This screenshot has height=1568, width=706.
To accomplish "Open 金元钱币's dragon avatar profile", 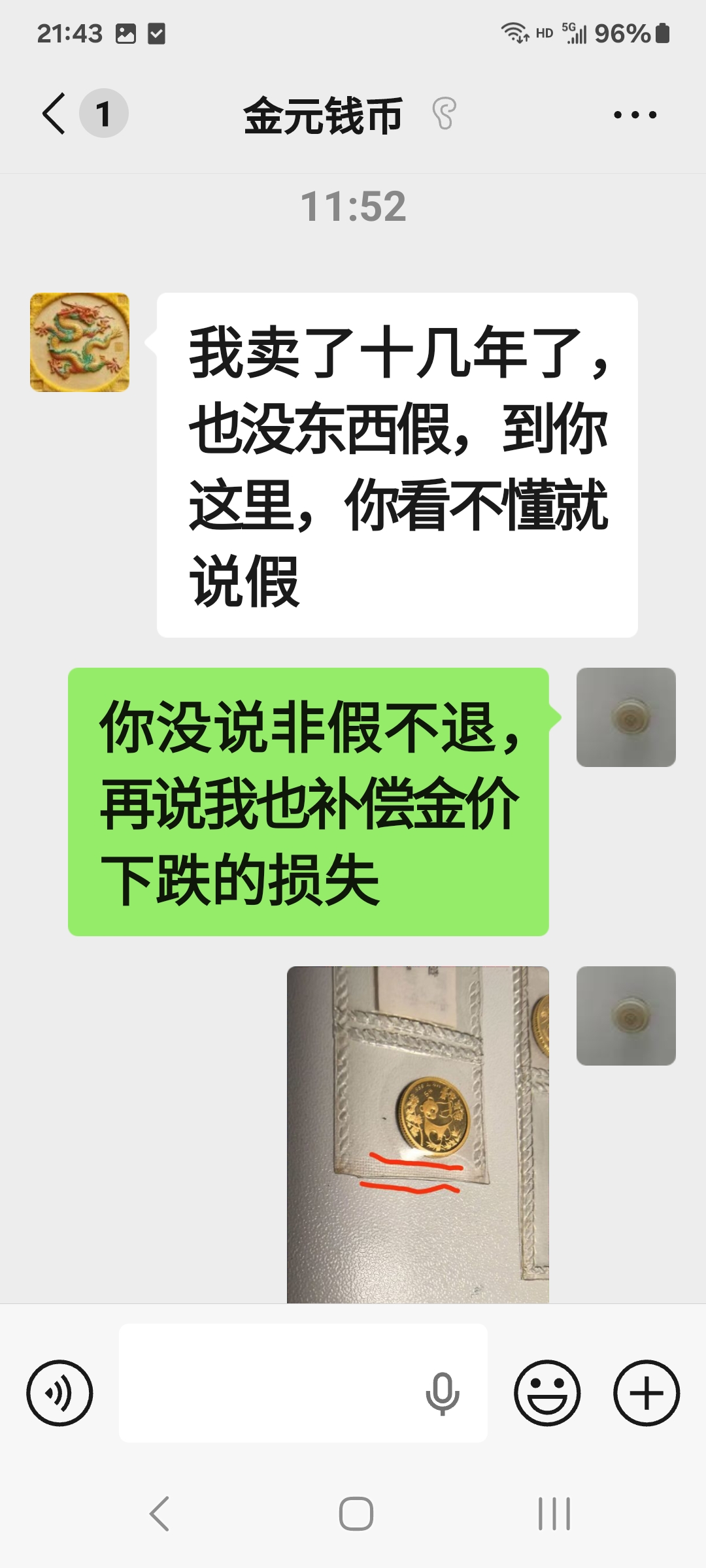I will click(80, 342).
